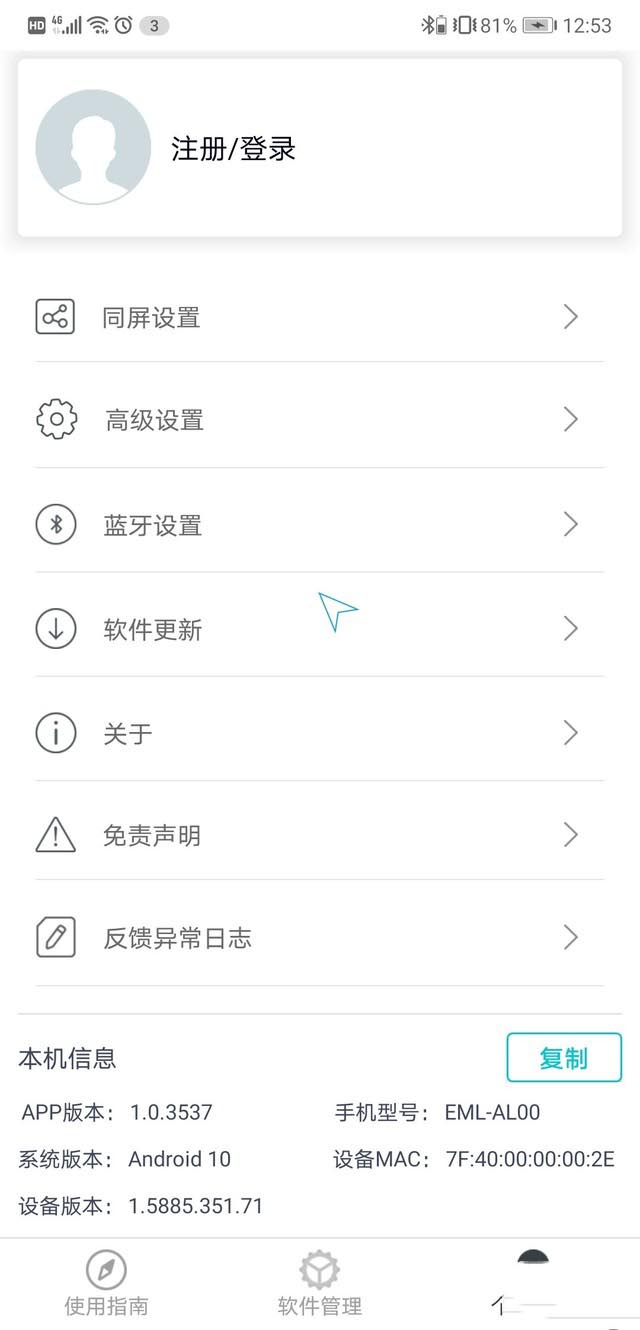The height and width of the screenshot is (1330, 640).
Task: Go to 高级设置
Action: [x=319, y=420]
